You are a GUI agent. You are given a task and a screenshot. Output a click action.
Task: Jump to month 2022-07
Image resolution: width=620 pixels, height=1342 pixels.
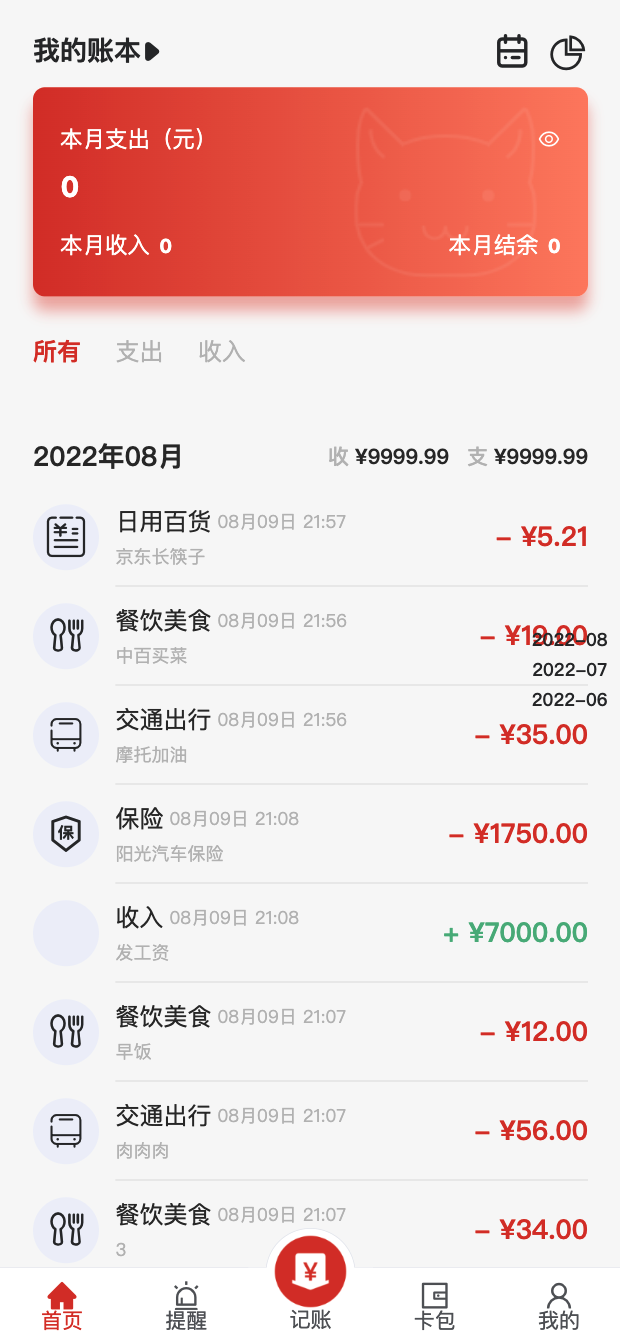tap(569, 670)
